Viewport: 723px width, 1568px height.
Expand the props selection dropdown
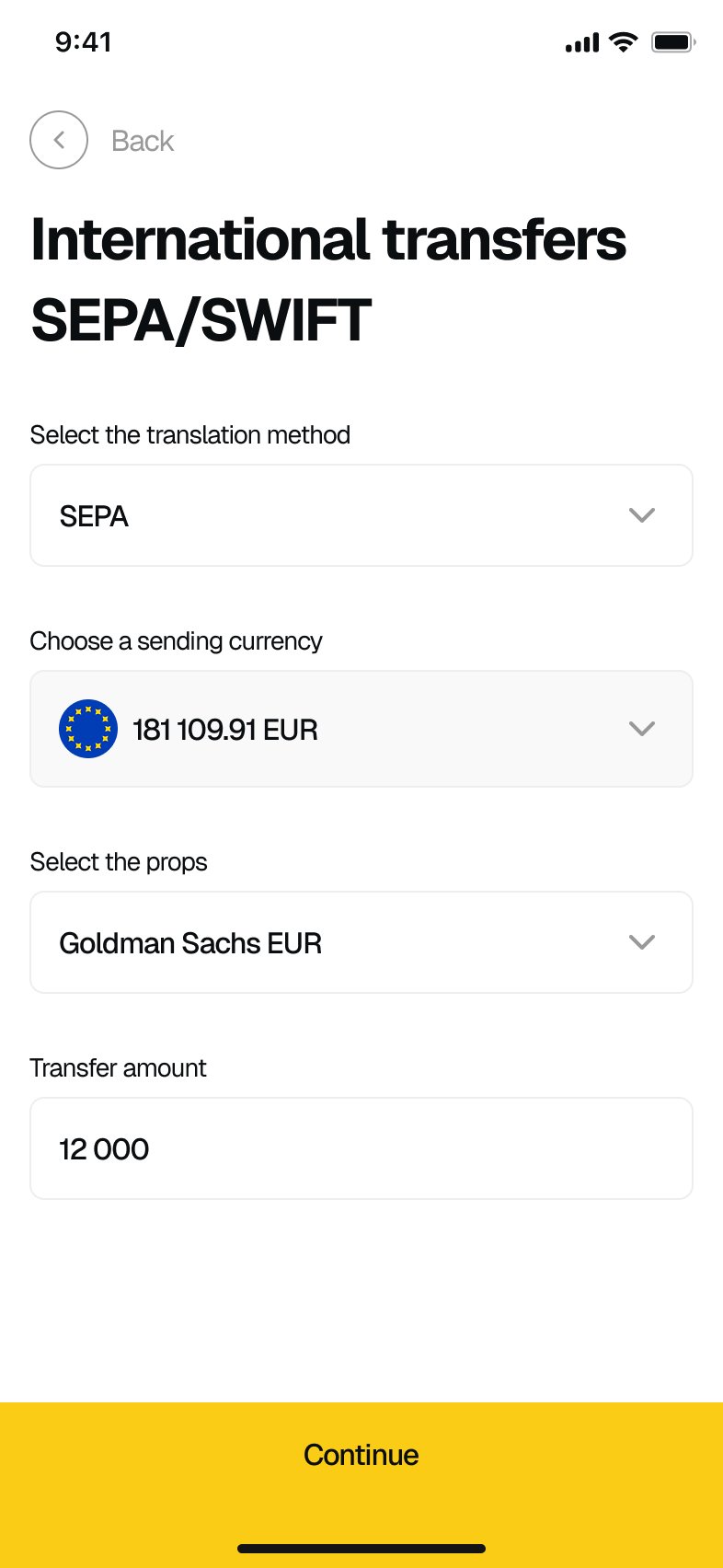[361, 942]
